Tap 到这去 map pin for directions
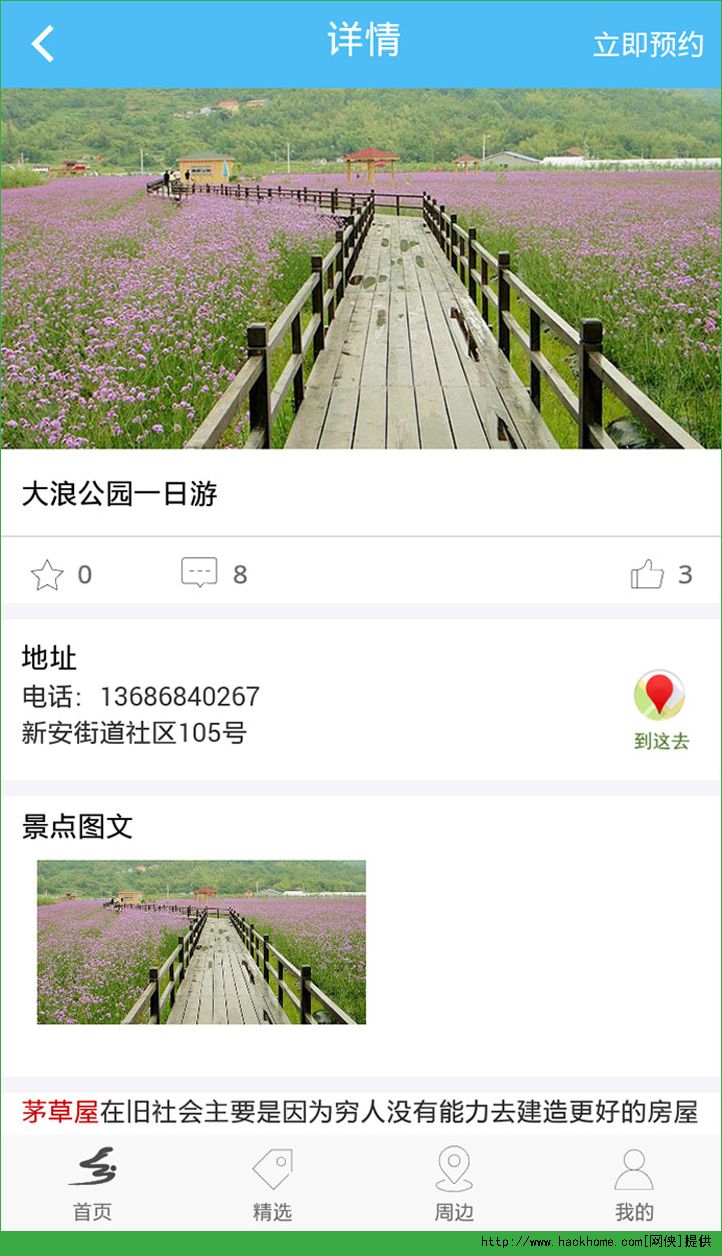This screenshot has width=722, height=1256. [660, 710]
